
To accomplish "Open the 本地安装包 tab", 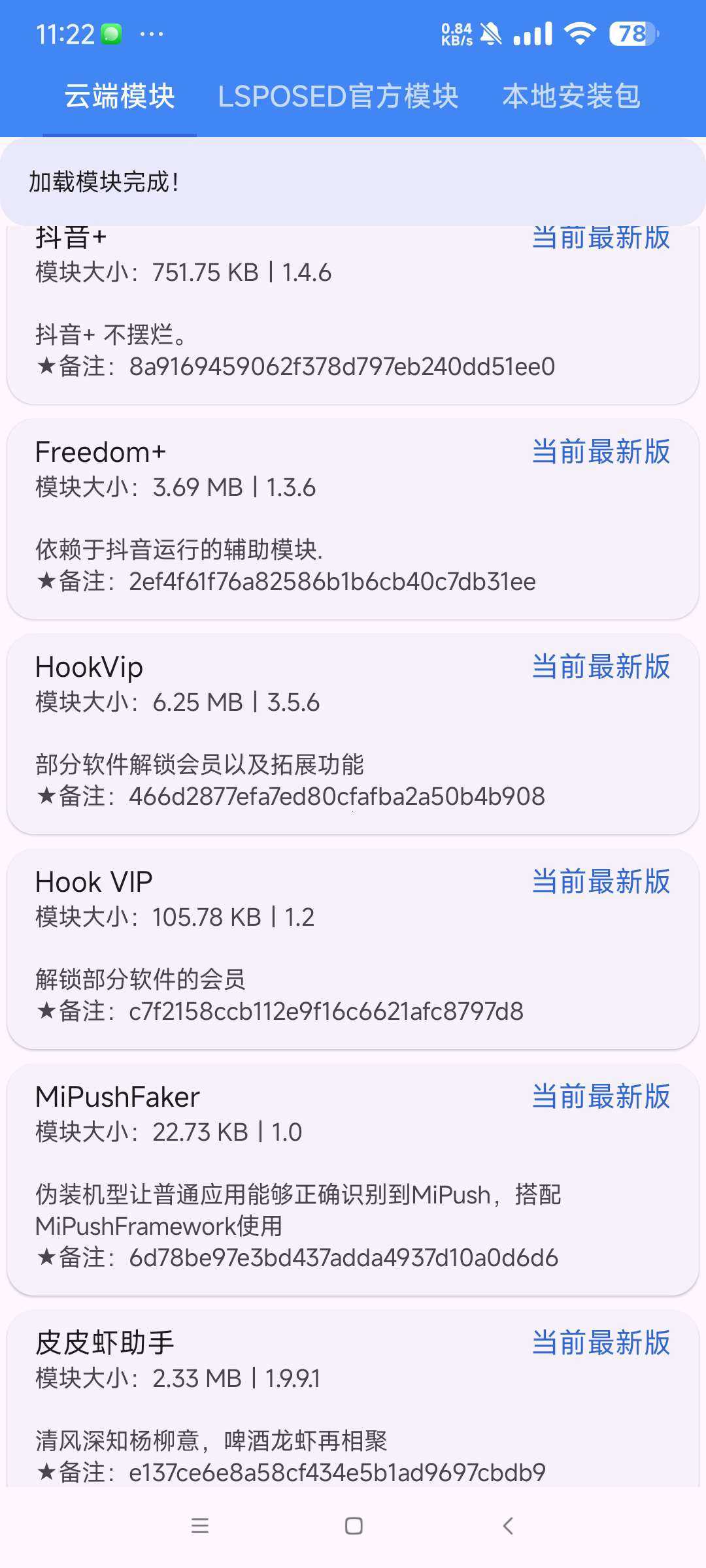I will [571, 97].
